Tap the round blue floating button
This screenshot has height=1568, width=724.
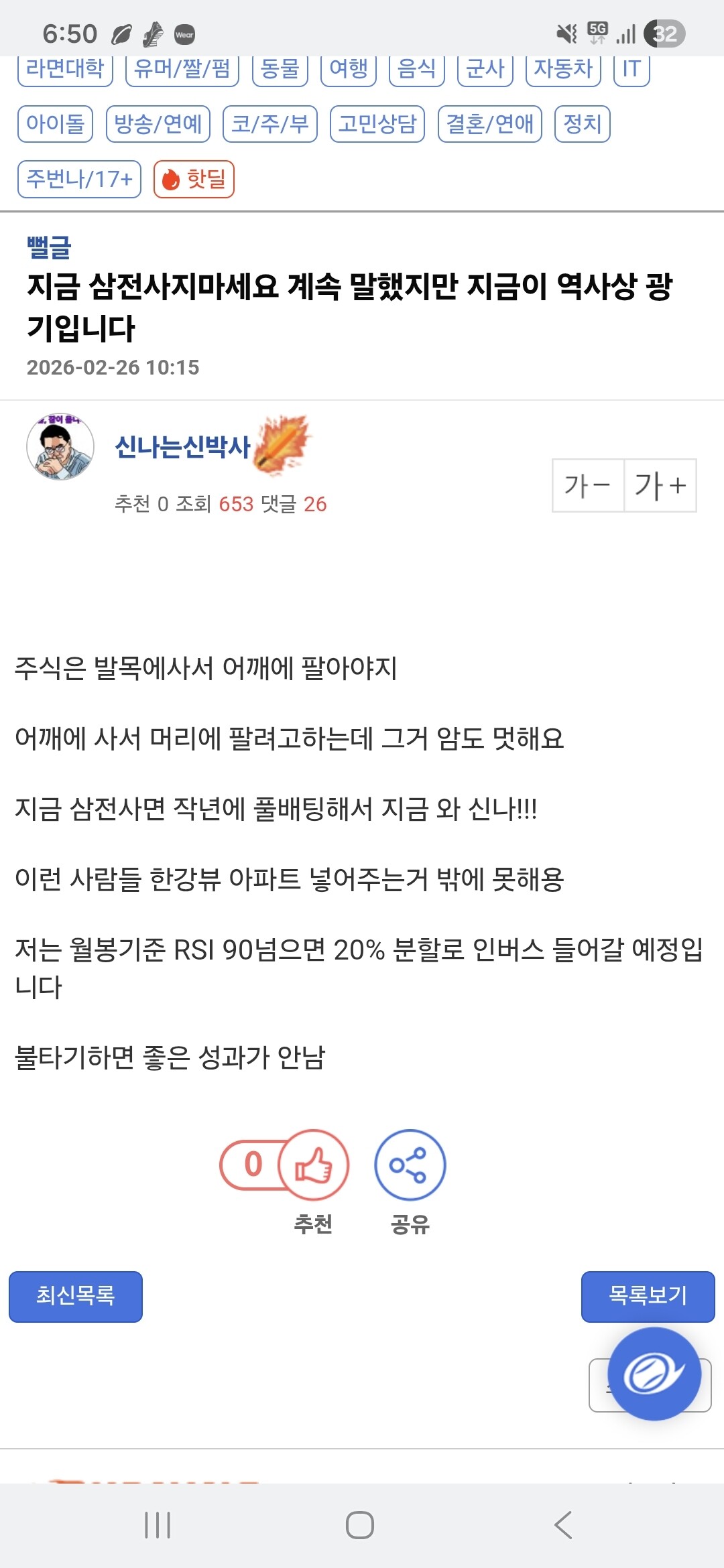point(654,1374)
